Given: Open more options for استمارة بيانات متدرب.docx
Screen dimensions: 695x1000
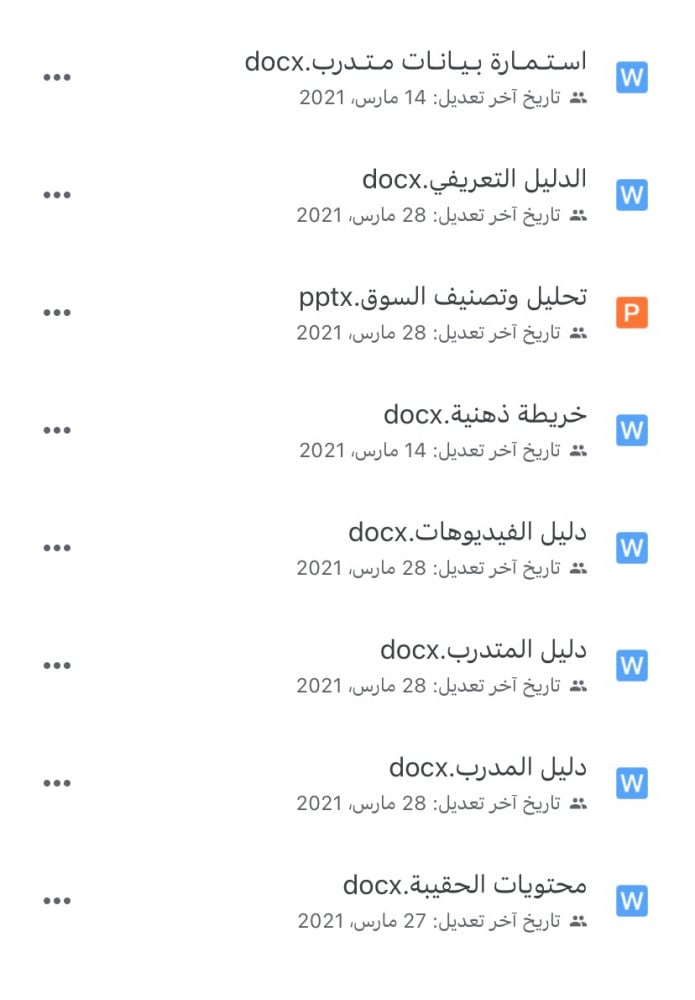Looking at the screenshot, I should (x=57, y=78).
